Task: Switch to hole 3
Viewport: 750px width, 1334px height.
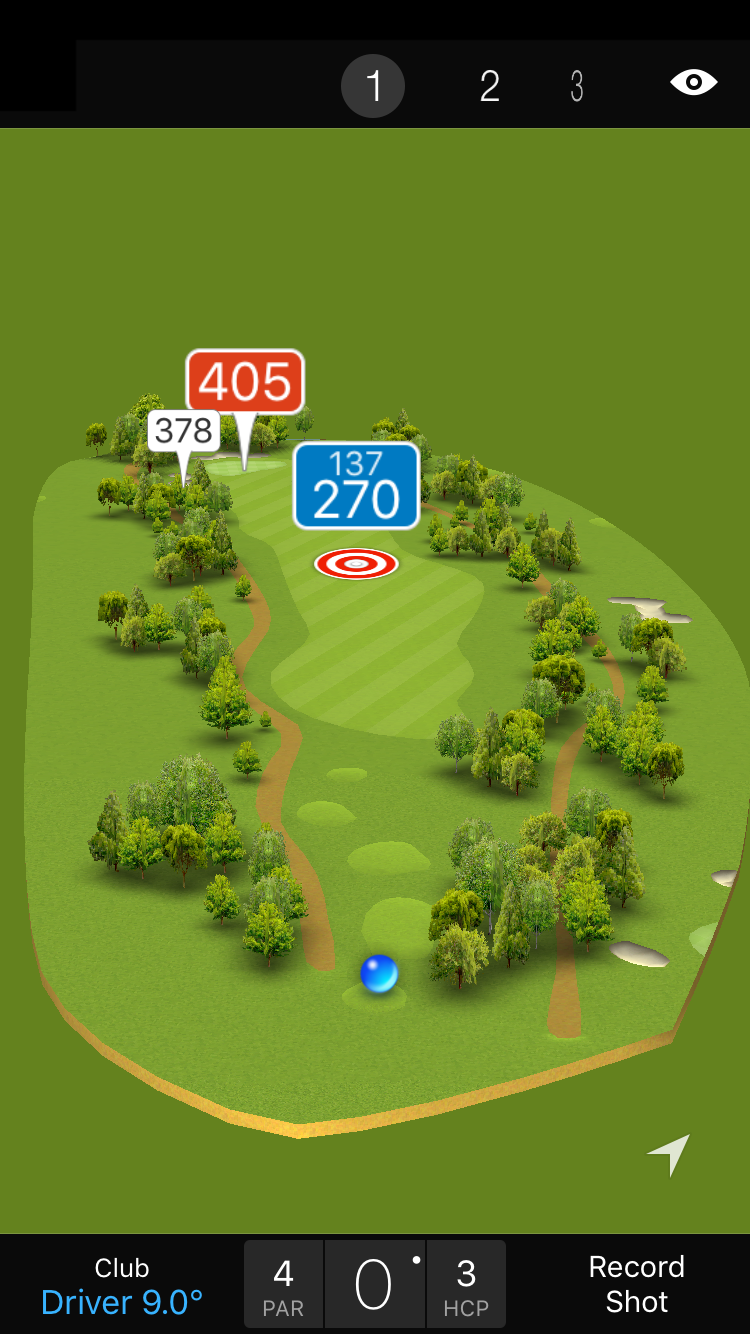Action: click(x=577, y=87)
